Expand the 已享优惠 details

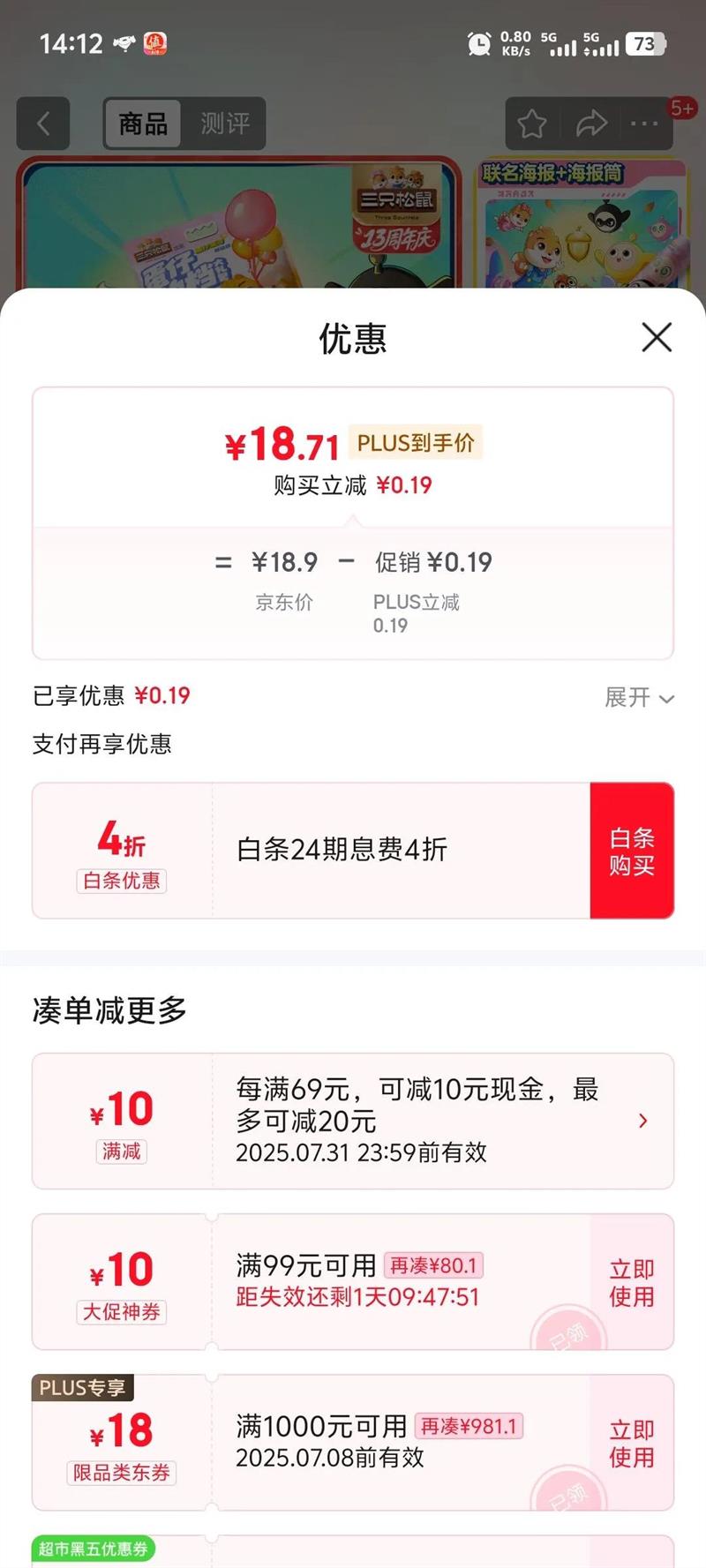coord(639,697)
